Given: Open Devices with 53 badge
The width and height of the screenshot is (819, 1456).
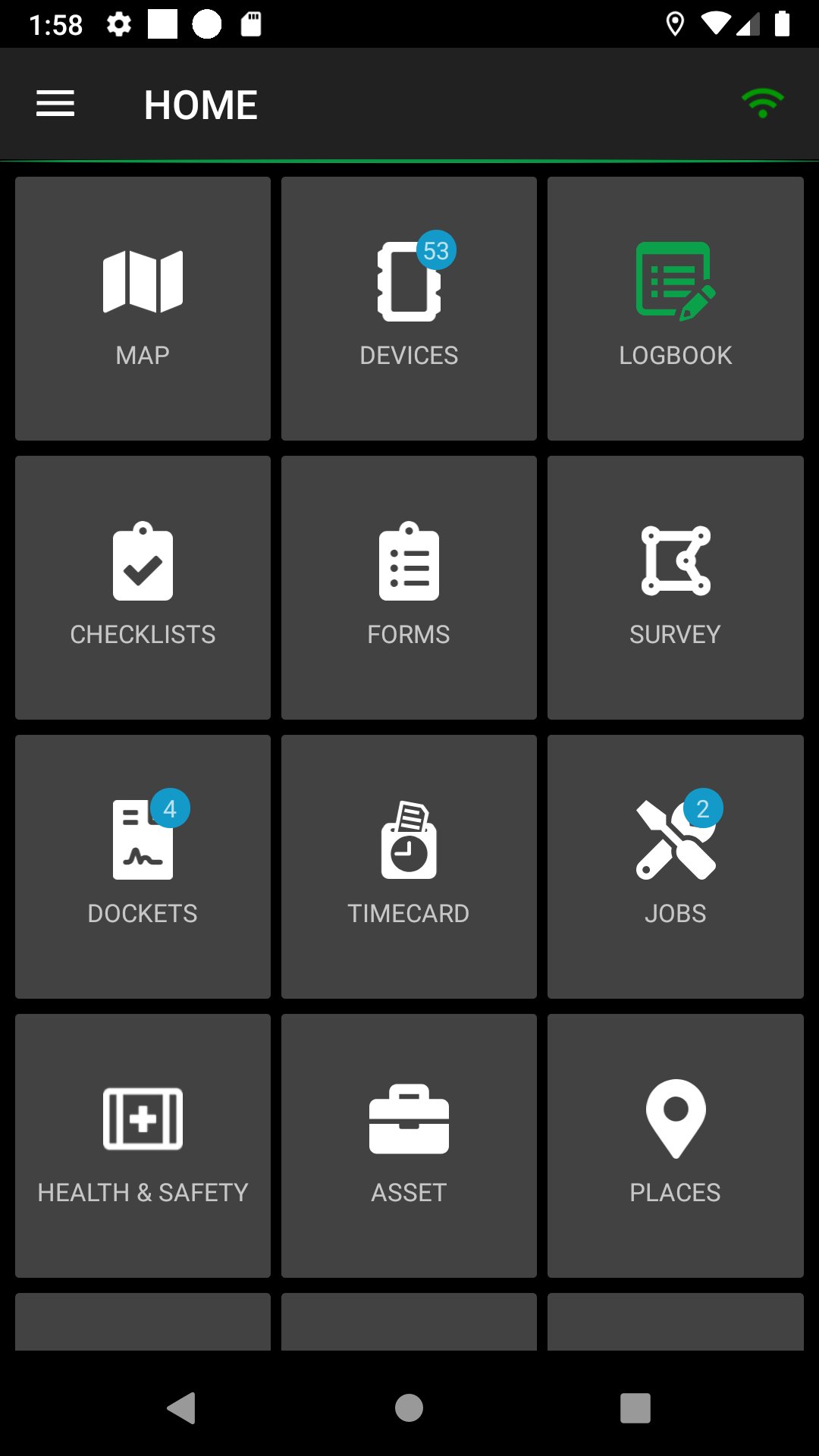Looking at the screenshot, I should (x=409, y=309).
